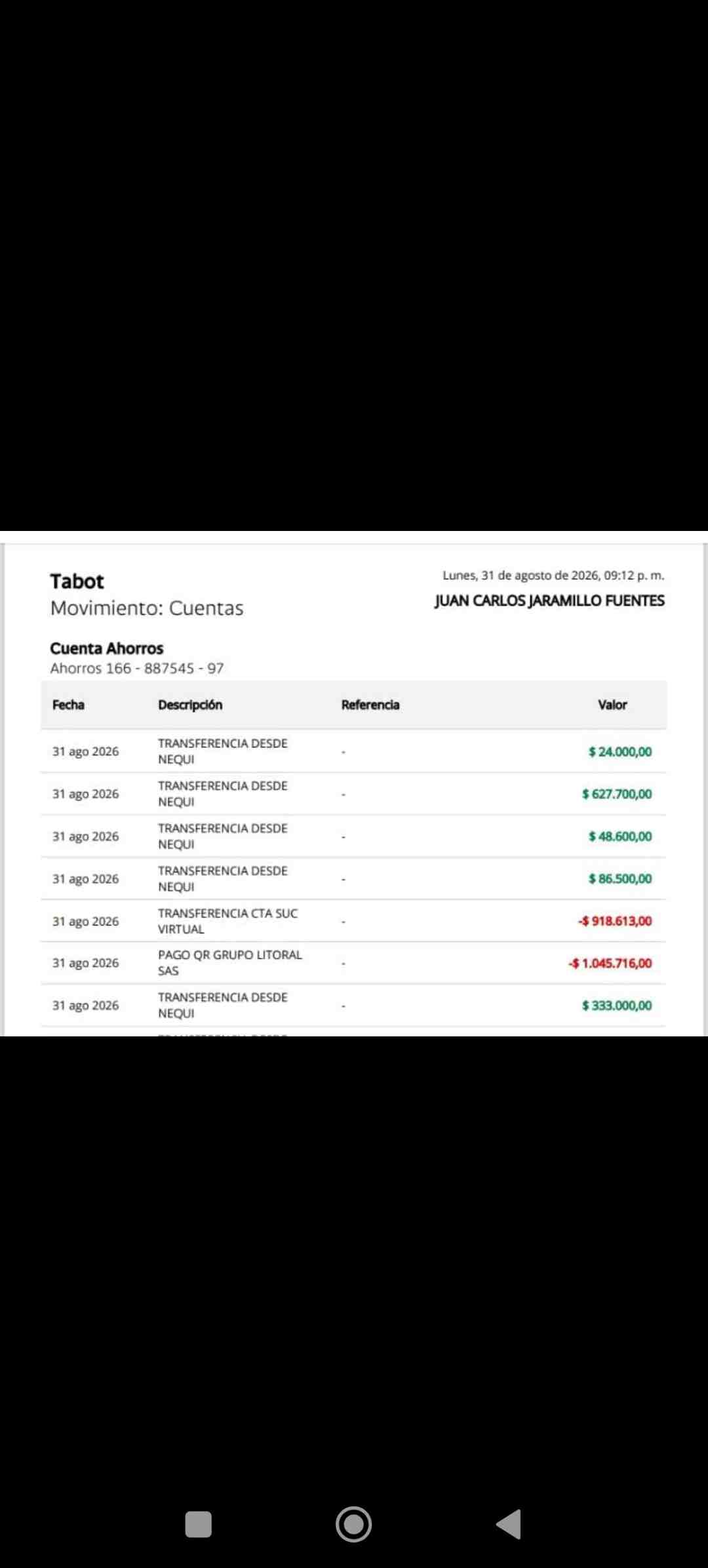Go back using the navigation bar arrow

(x=509, y=1524)
